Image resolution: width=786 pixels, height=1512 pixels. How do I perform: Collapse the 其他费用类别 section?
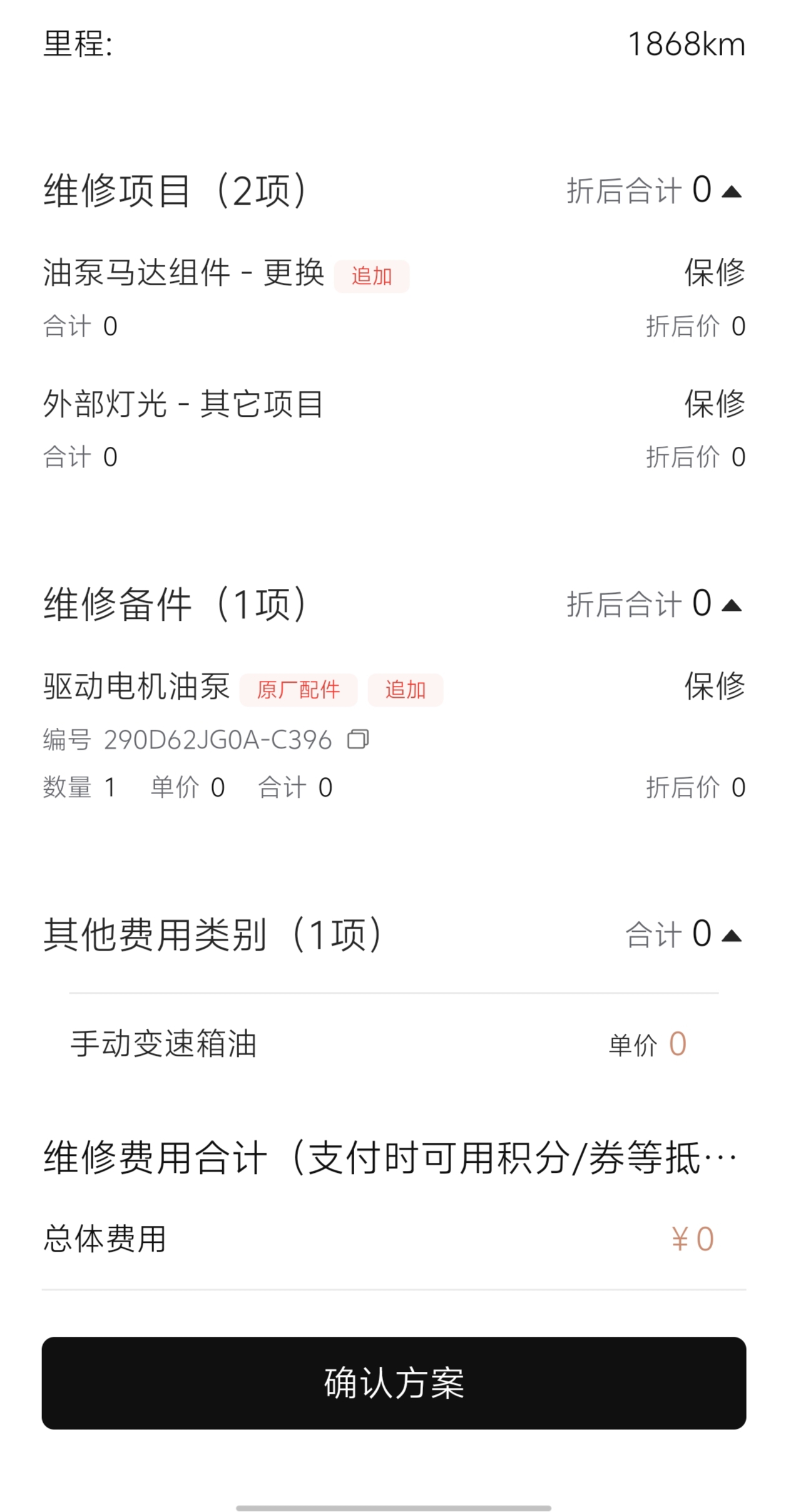pos(731,936)
